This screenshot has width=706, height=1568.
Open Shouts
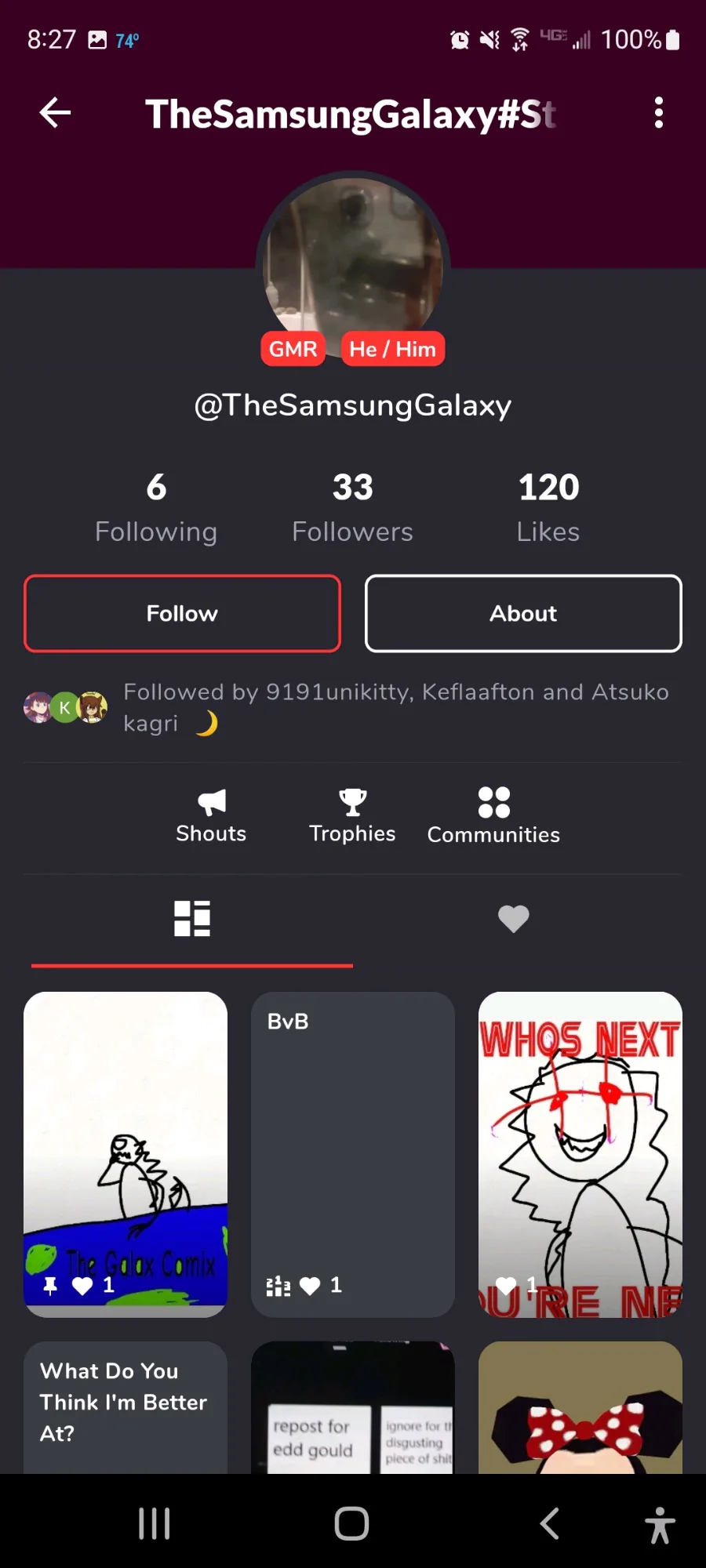[211, 816]
